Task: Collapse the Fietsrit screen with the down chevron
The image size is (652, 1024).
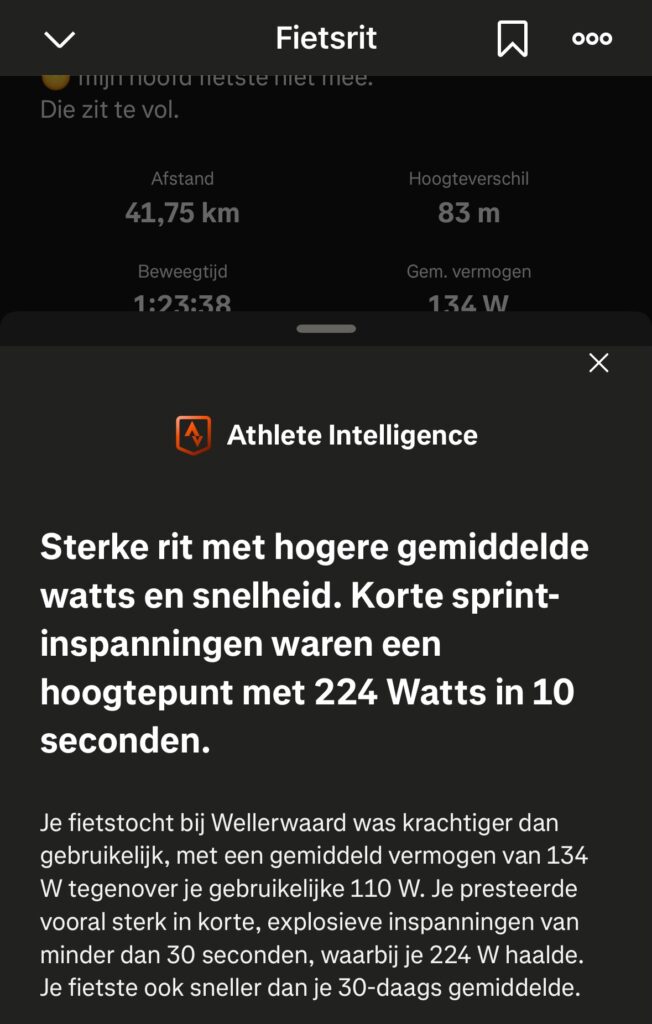Action: click(60, 39)
